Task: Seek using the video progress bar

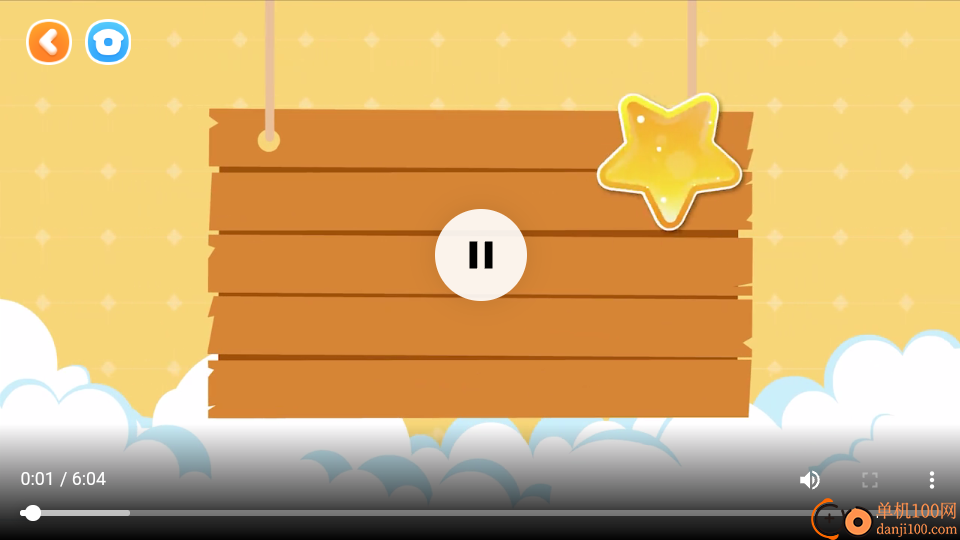Action: click(400, 513)
